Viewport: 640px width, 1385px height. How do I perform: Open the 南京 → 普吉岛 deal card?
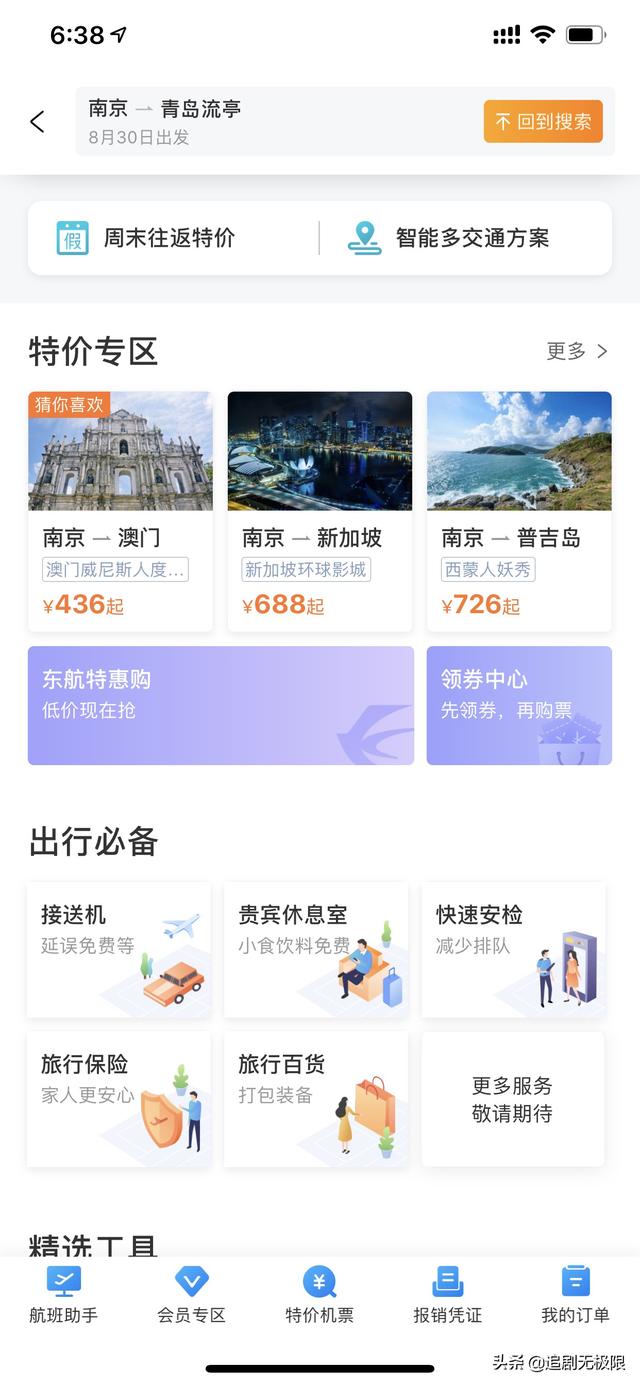519,511
